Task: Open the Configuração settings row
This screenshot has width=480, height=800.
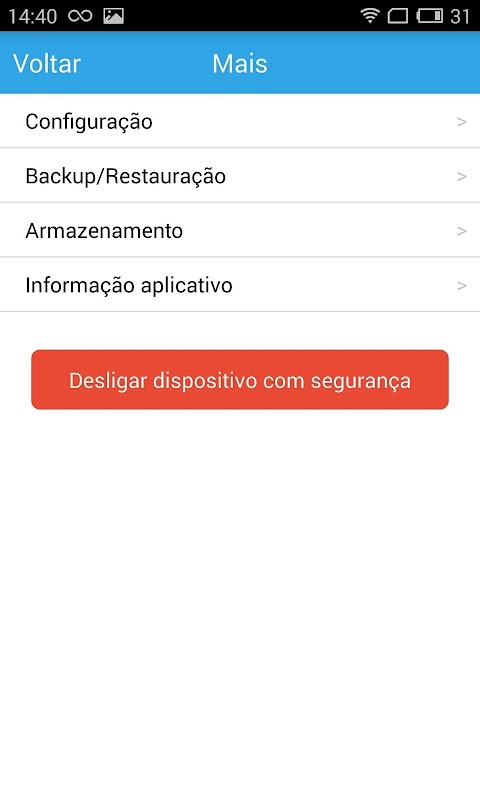Action: (240, 121)
